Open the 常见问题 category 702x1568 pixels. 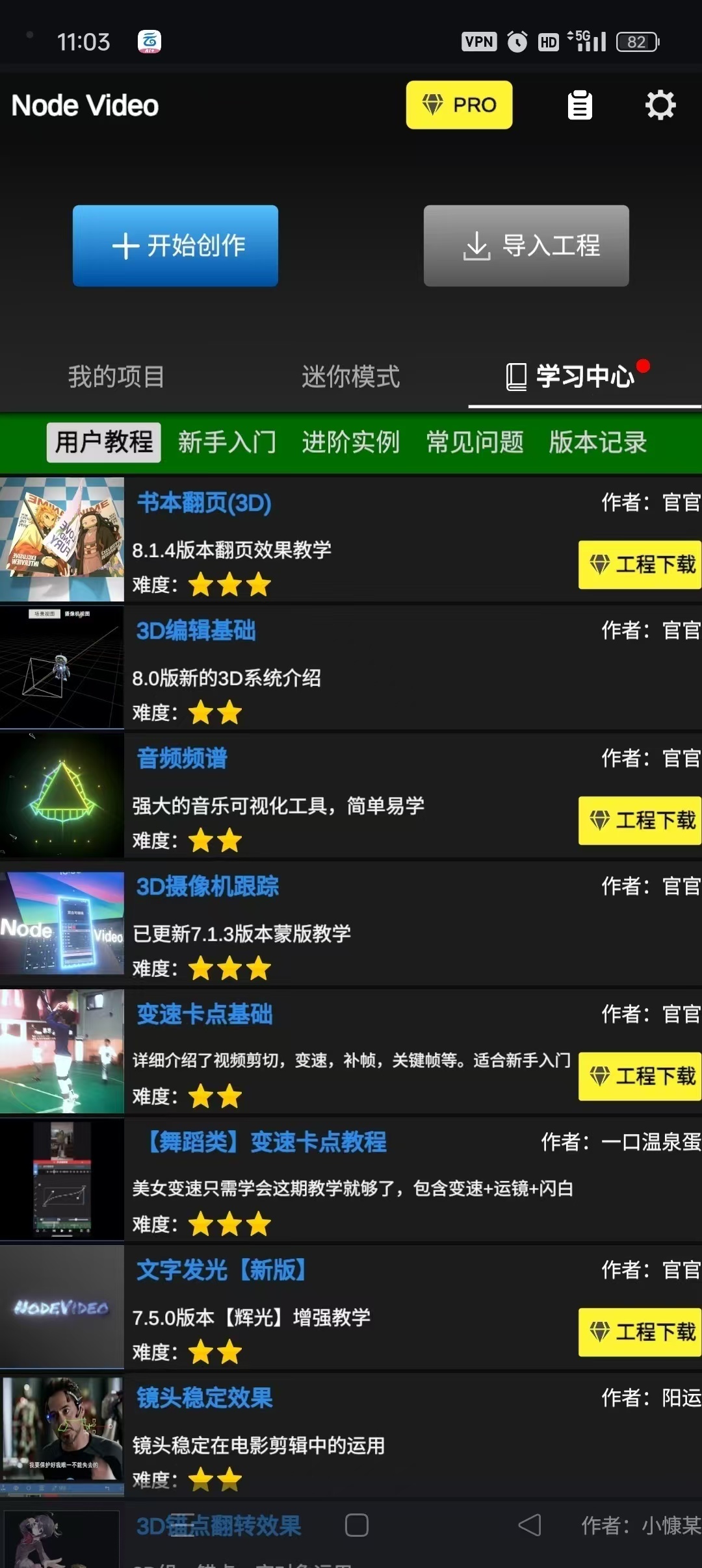tap(474, 442)
